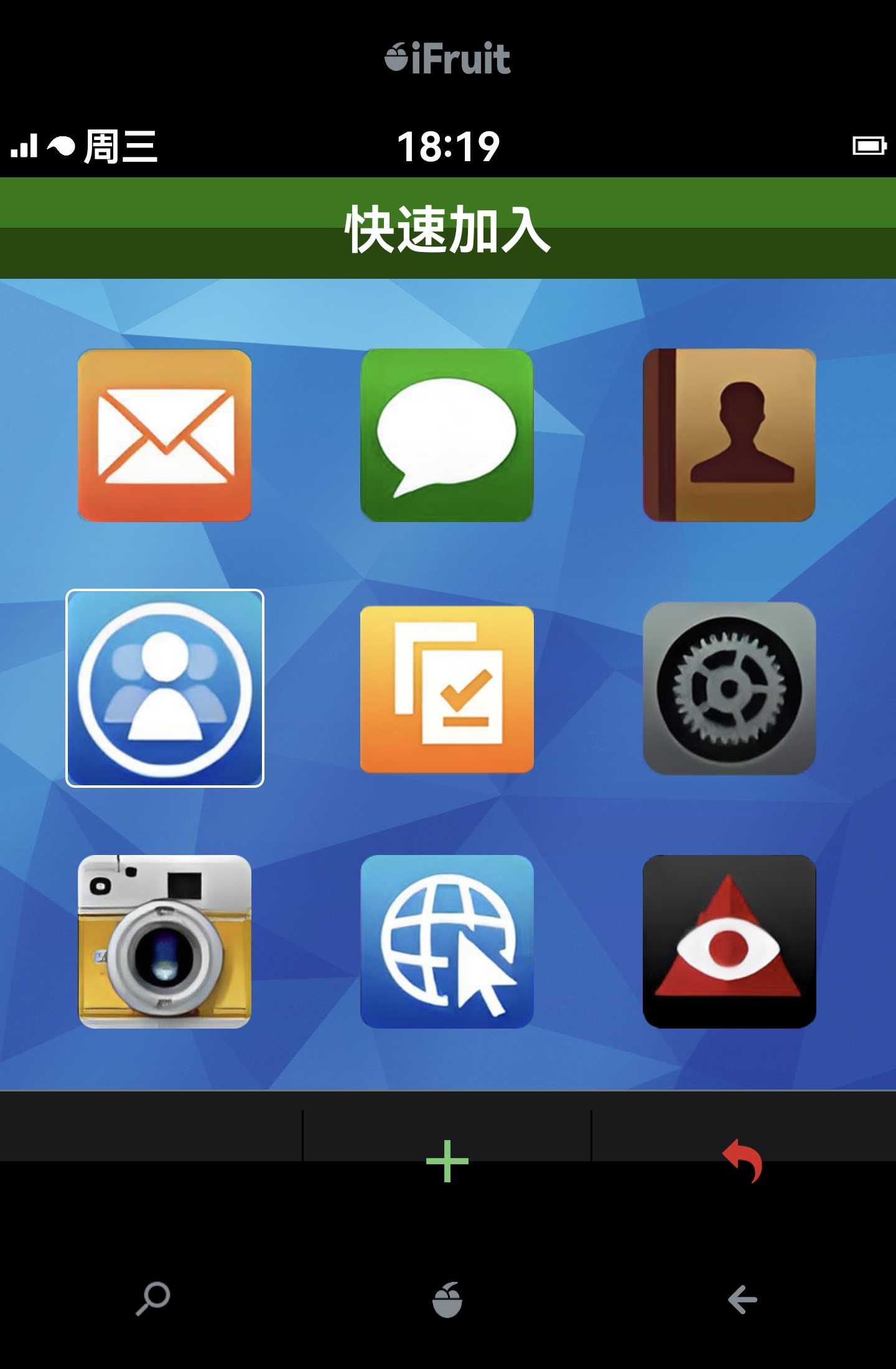Tap the magnifier search key

[152, 1299]
